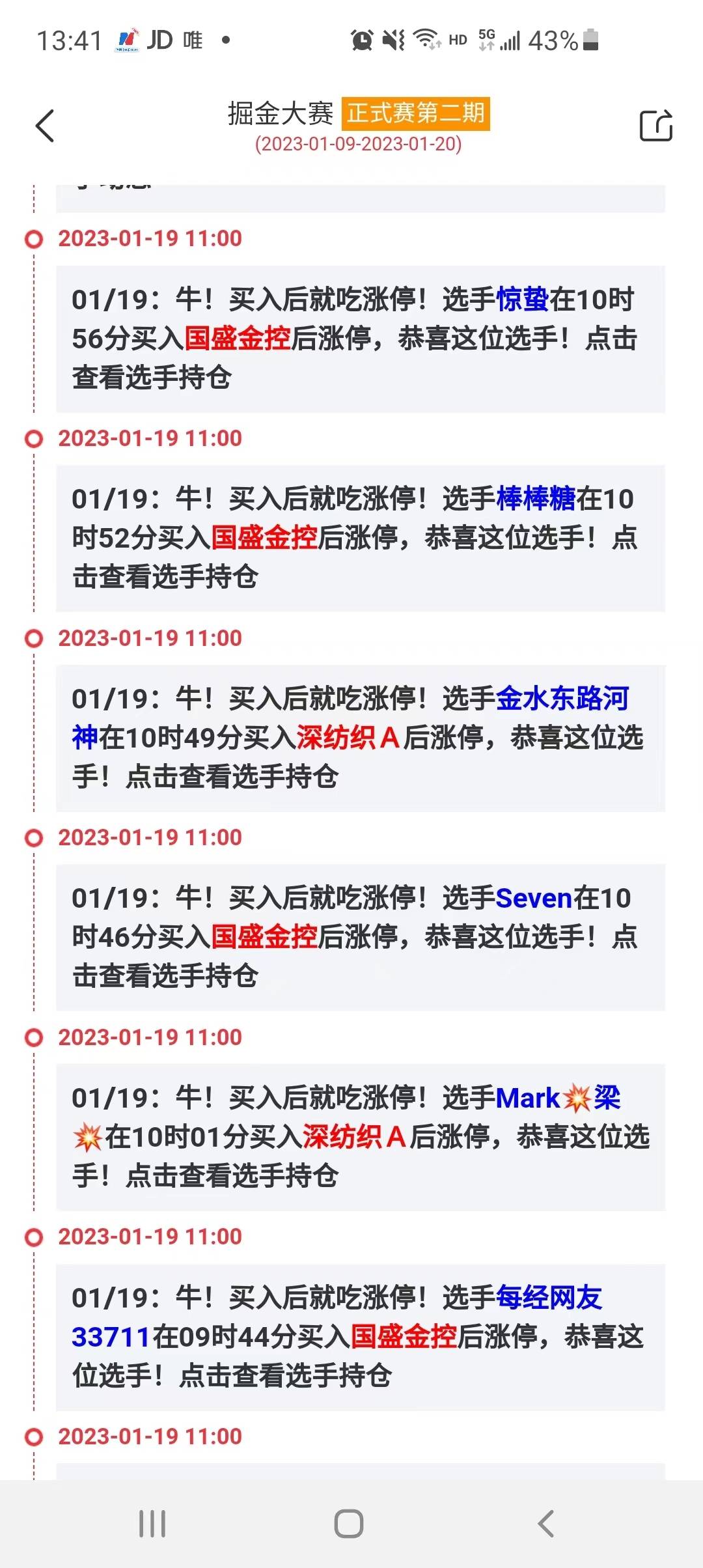
Task: View stock 国盛金控 in Seven's update
Action: click(x=264, y=937)
